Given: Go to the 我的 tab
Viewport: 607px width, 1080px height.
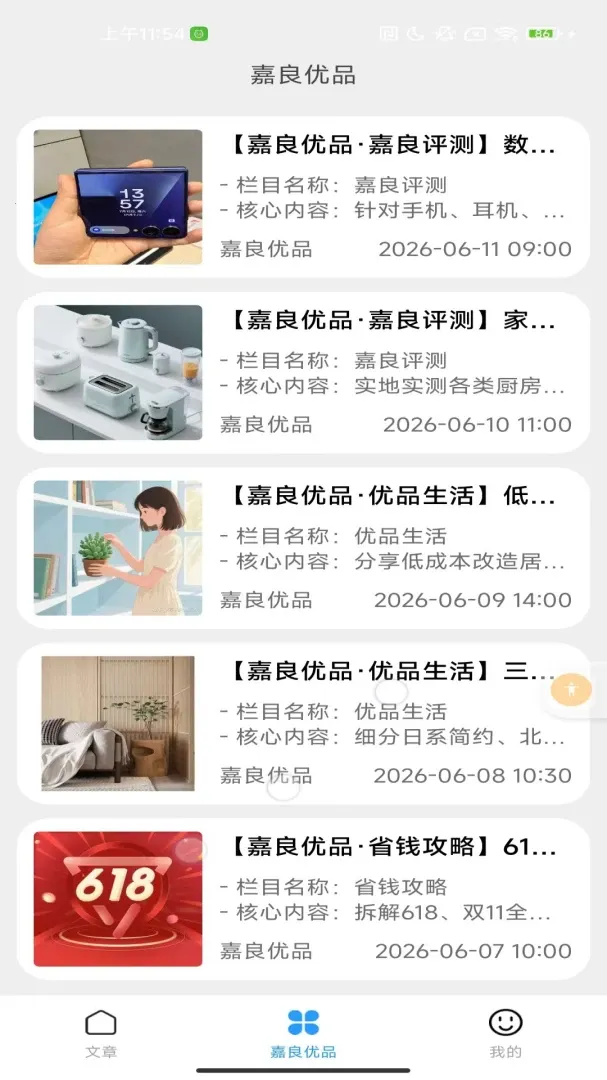Looking at the screenshot, I should [505, 1034].
